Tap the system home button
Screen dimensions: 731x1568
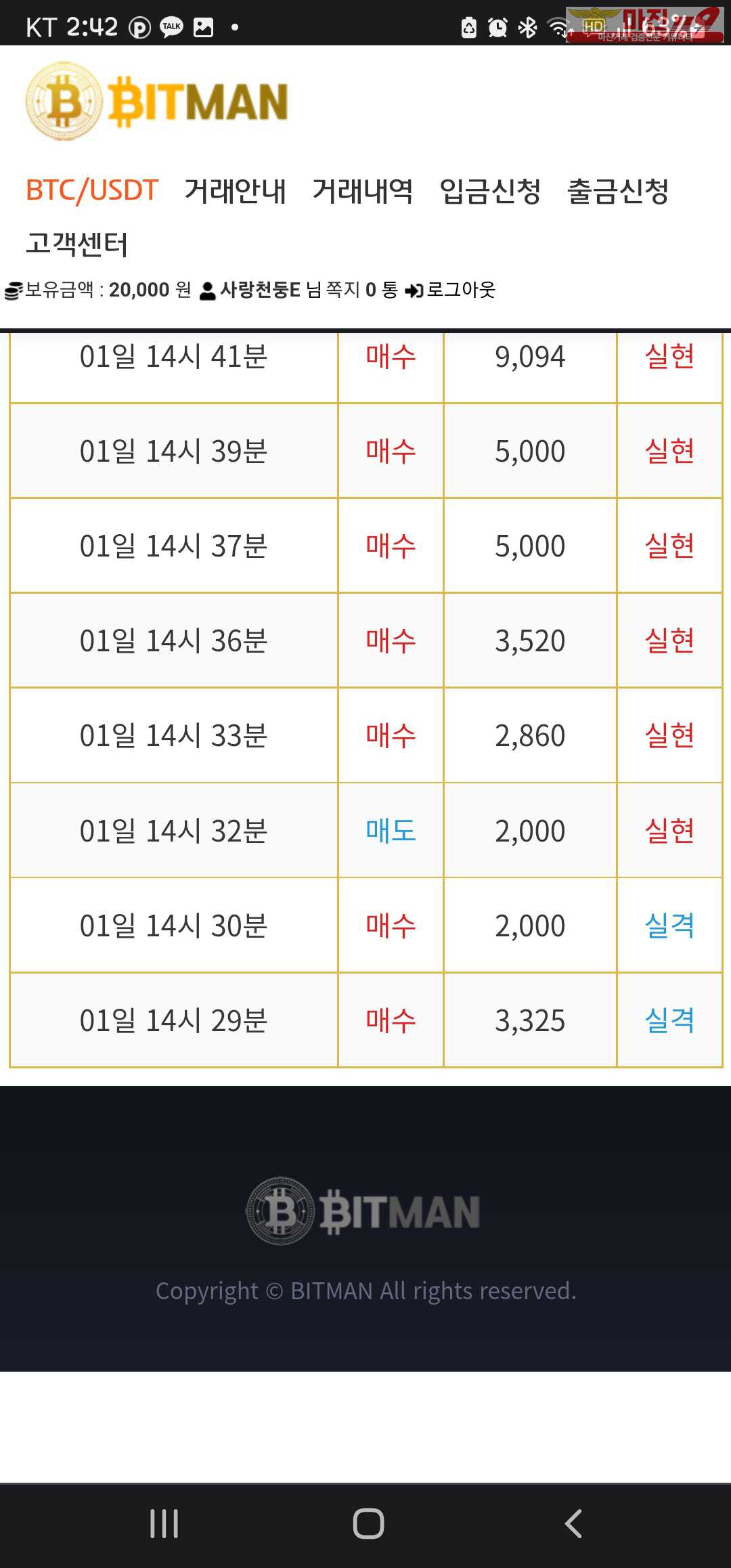[368, 1524]
